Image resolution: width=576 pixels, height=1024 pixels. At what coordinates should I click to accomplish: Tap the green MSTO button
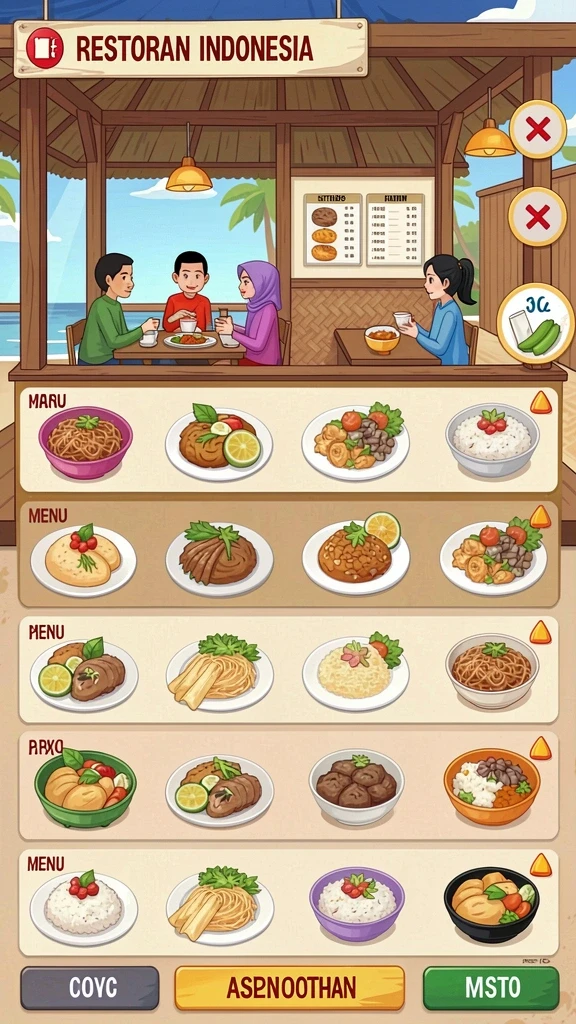pos(491,988)
